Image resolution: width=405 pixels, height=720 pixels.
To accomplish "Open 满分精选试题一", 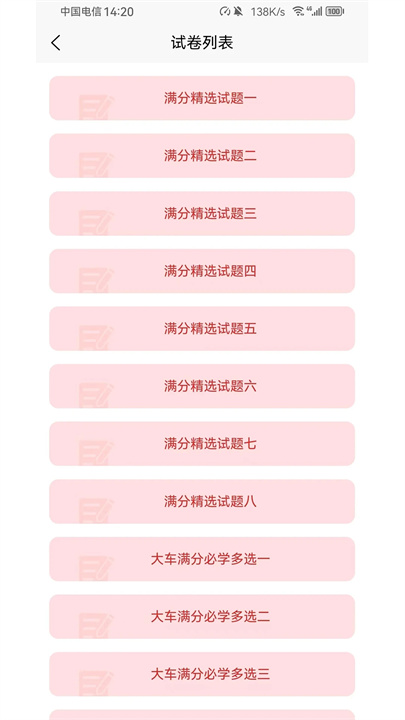I will 202,98.
